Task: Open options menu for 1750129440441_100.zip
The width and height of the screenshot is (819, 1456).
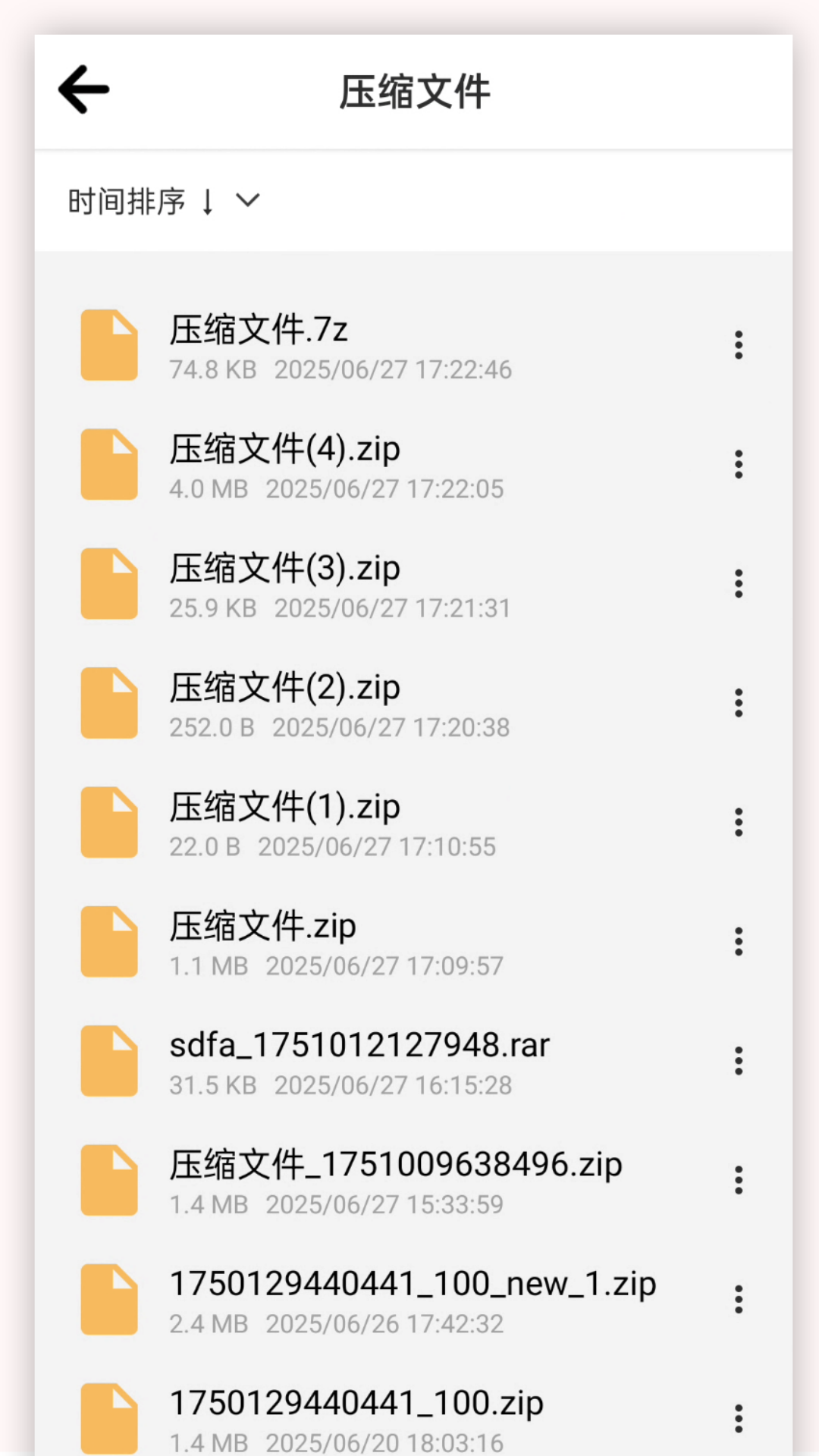Action: (x=738, y=1417)
